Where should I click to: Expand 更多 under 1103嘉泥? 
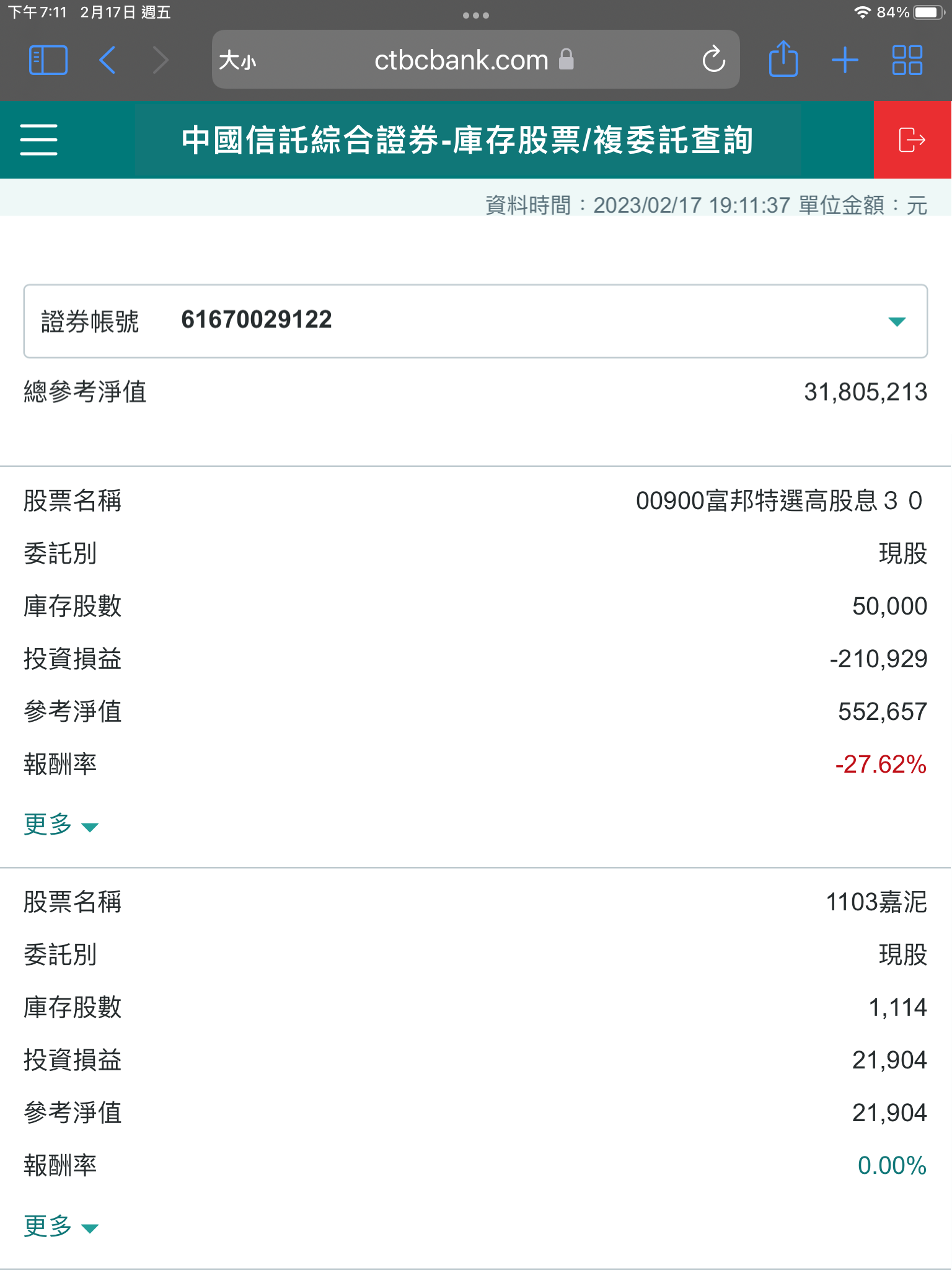click(60, 1226)
